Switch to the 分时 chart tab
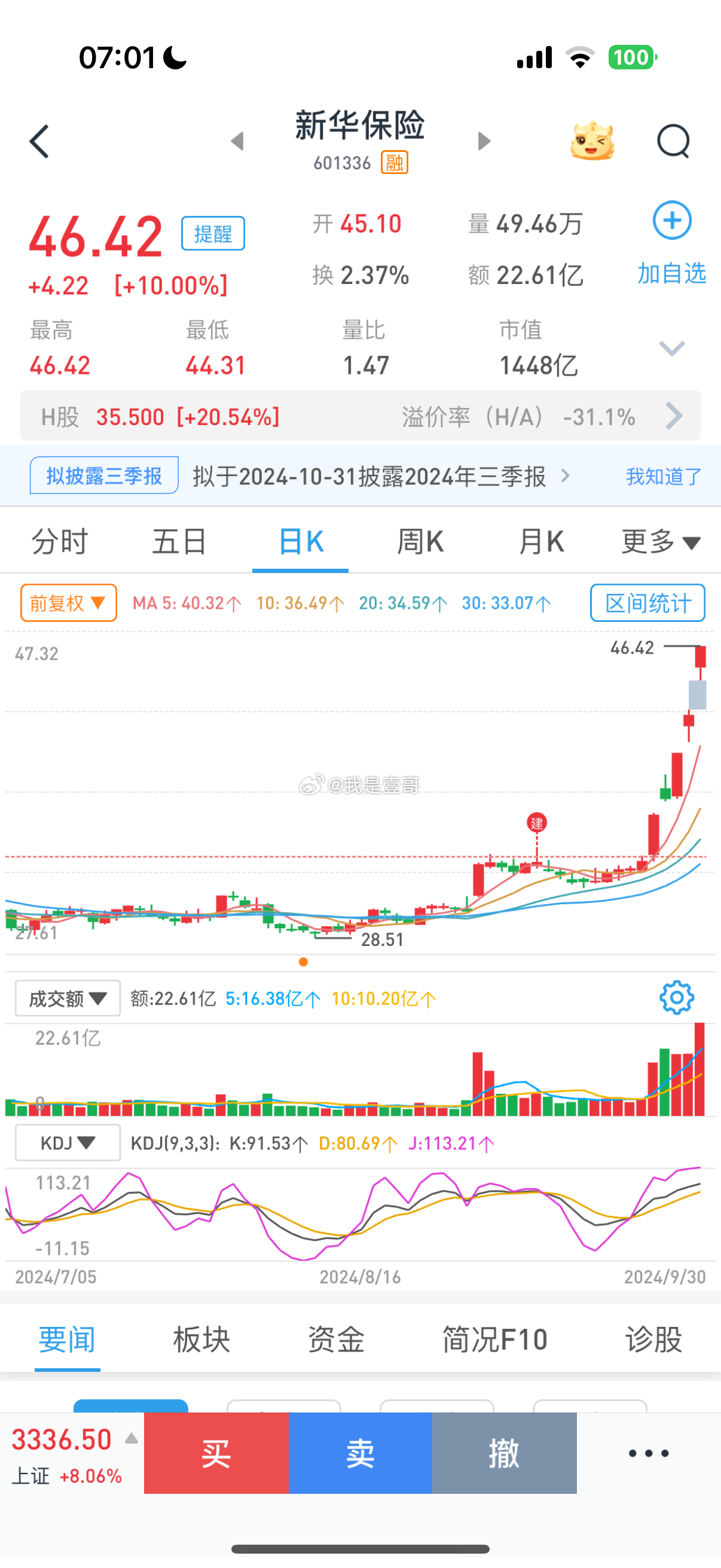 coord(60,542)
